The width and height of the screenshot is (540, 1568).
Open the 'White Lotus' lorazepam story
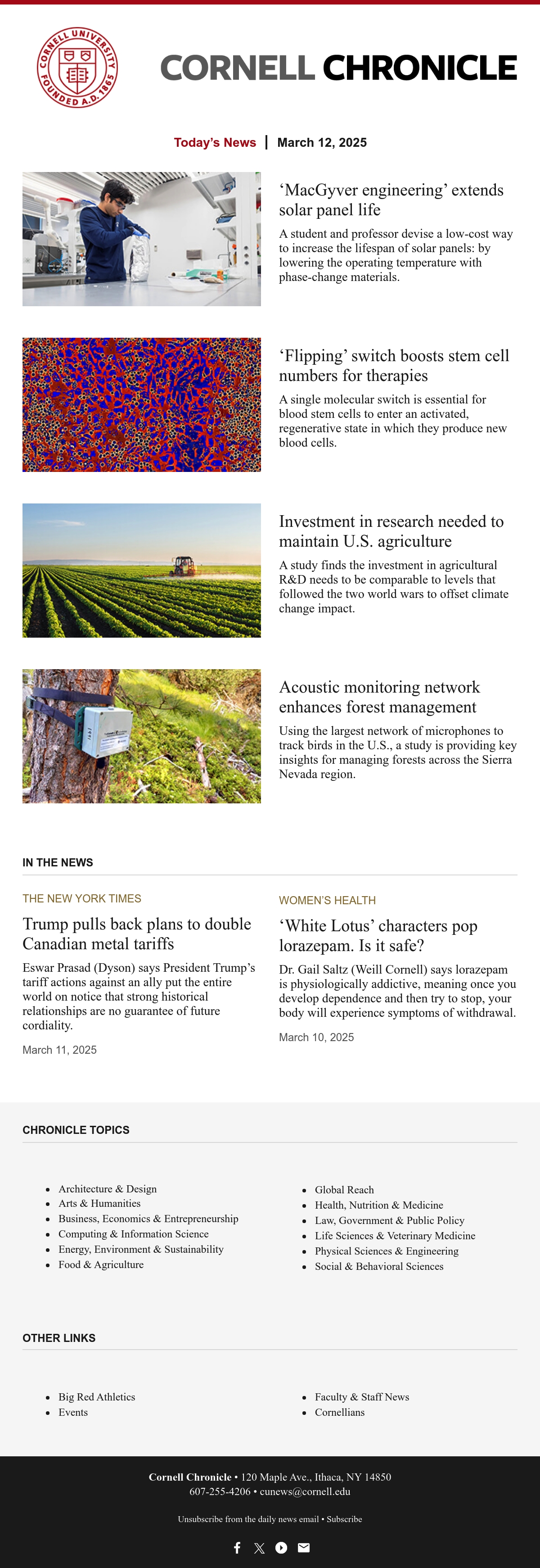click(378, 936)
